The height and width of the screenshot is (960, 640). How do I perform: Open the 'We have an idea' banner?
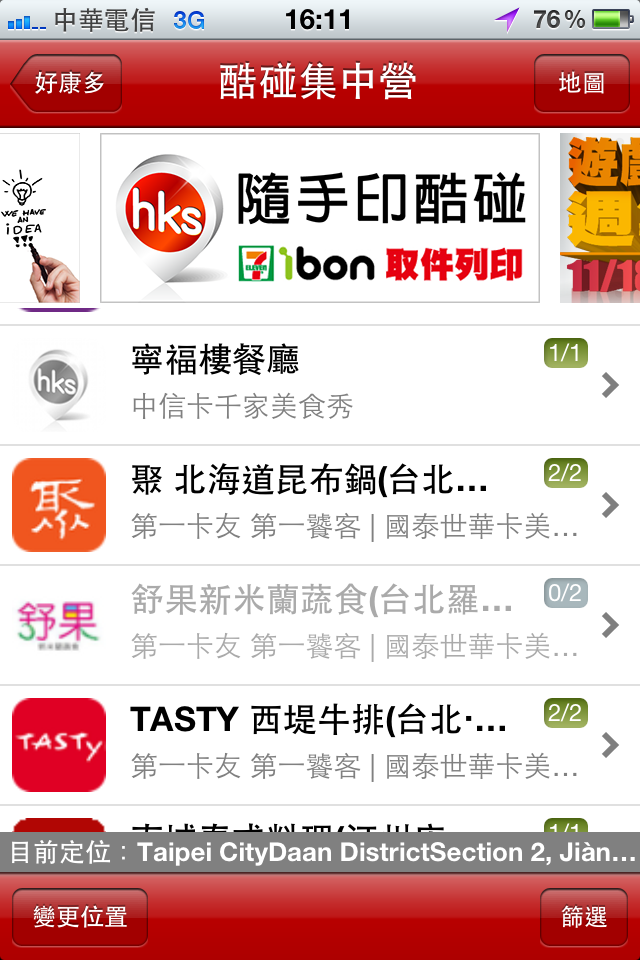[x=40, y=218]
